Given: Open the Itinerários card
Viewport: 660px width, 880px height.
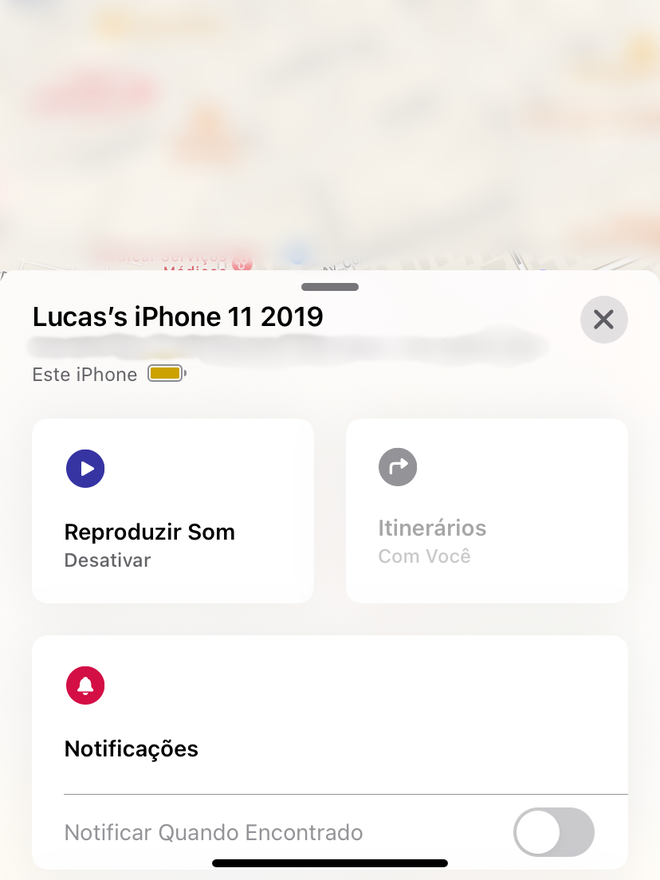Looking at the screenshot, I should [486, 510].
